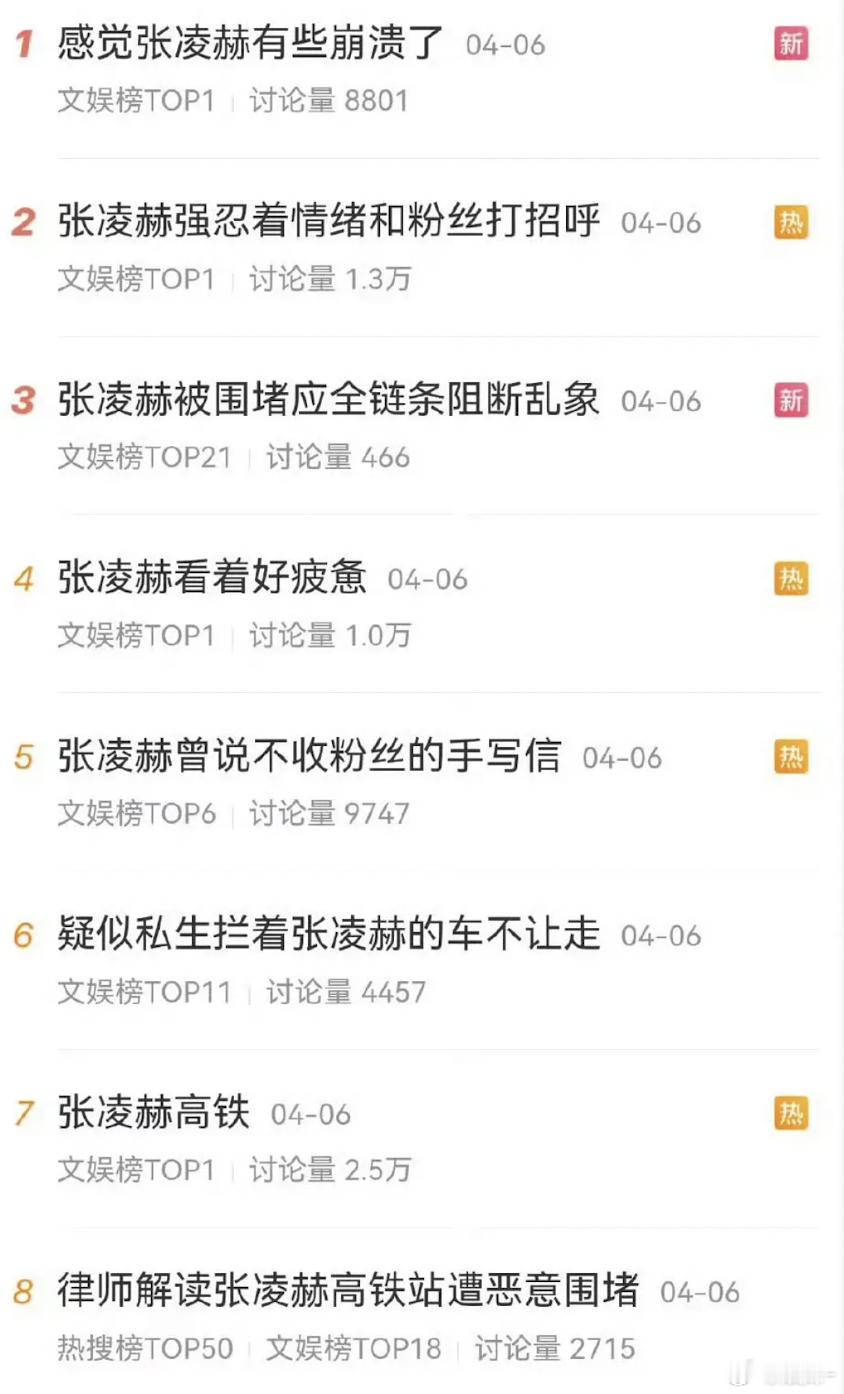Image resolution: width=844 pixels, height=1394 pixels.
Task: Select the 新 badge next to topic 3
Action: click(x=791, y=400)
